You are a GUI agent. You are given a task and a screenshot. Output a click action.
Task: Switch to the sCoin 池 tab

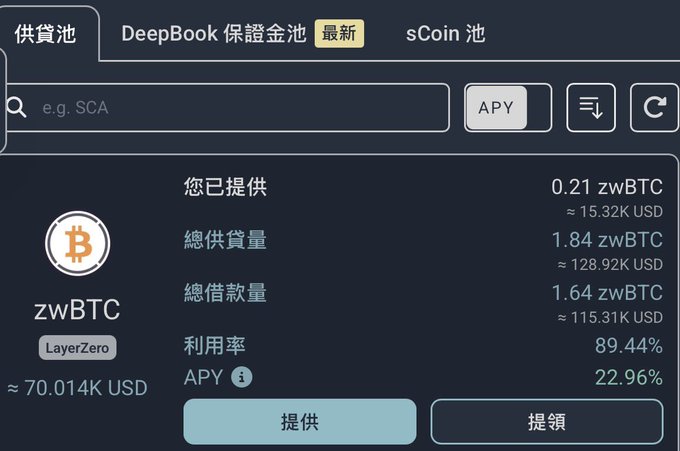click(x=445, y=33)
